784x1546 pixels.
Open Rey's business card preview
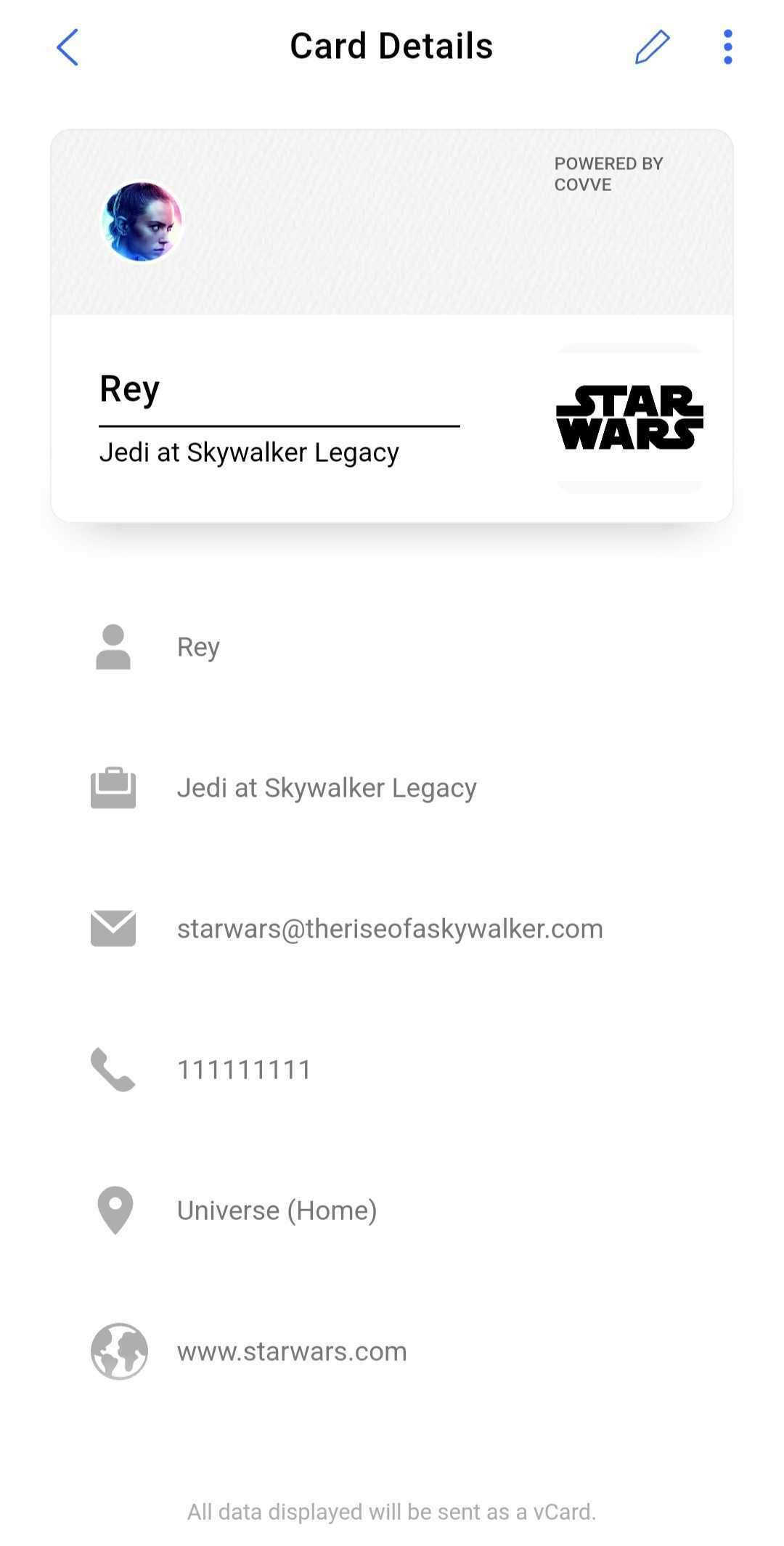[x=392, y=325]
